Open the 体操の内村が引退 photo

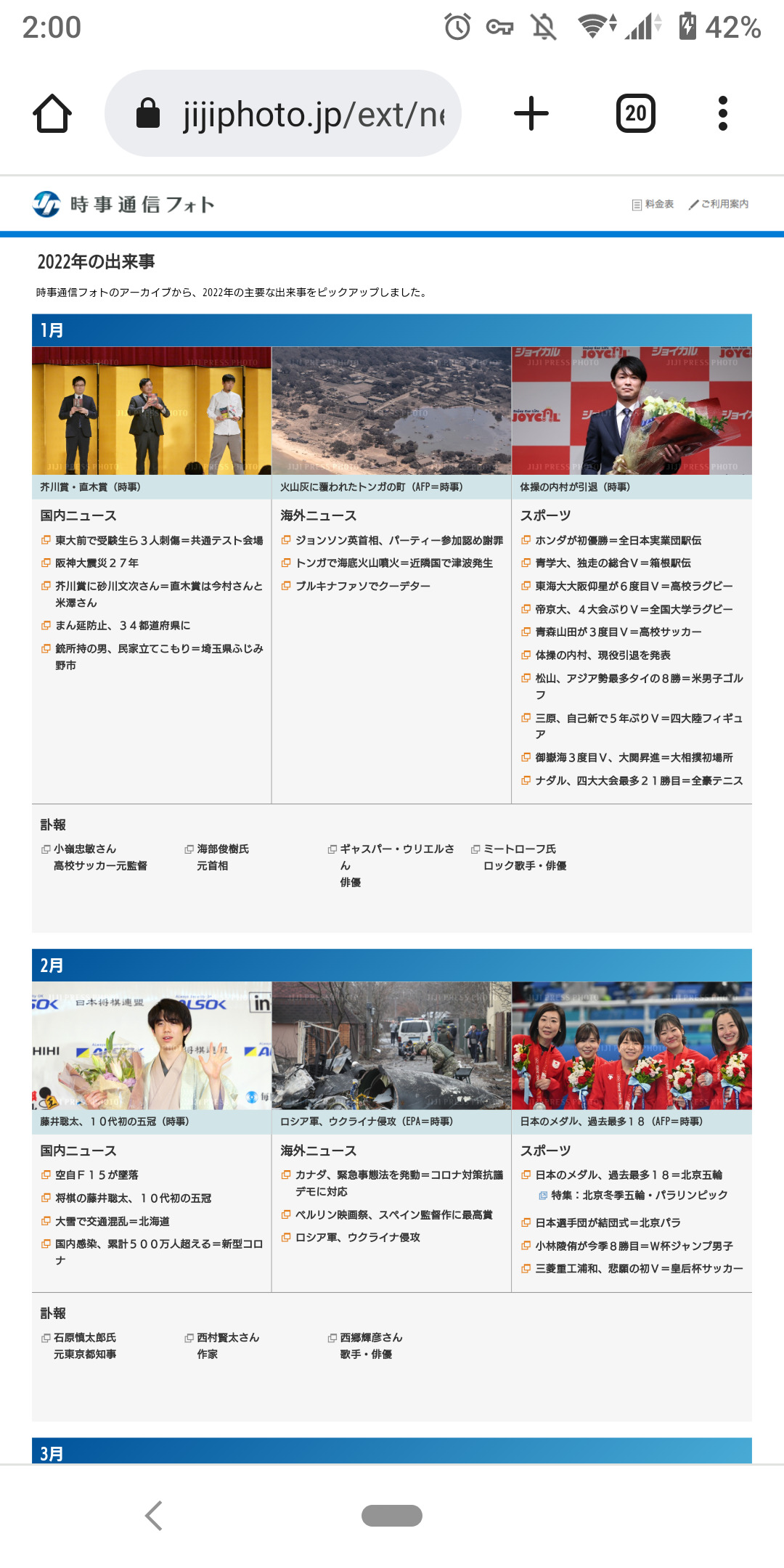(632, 411)
